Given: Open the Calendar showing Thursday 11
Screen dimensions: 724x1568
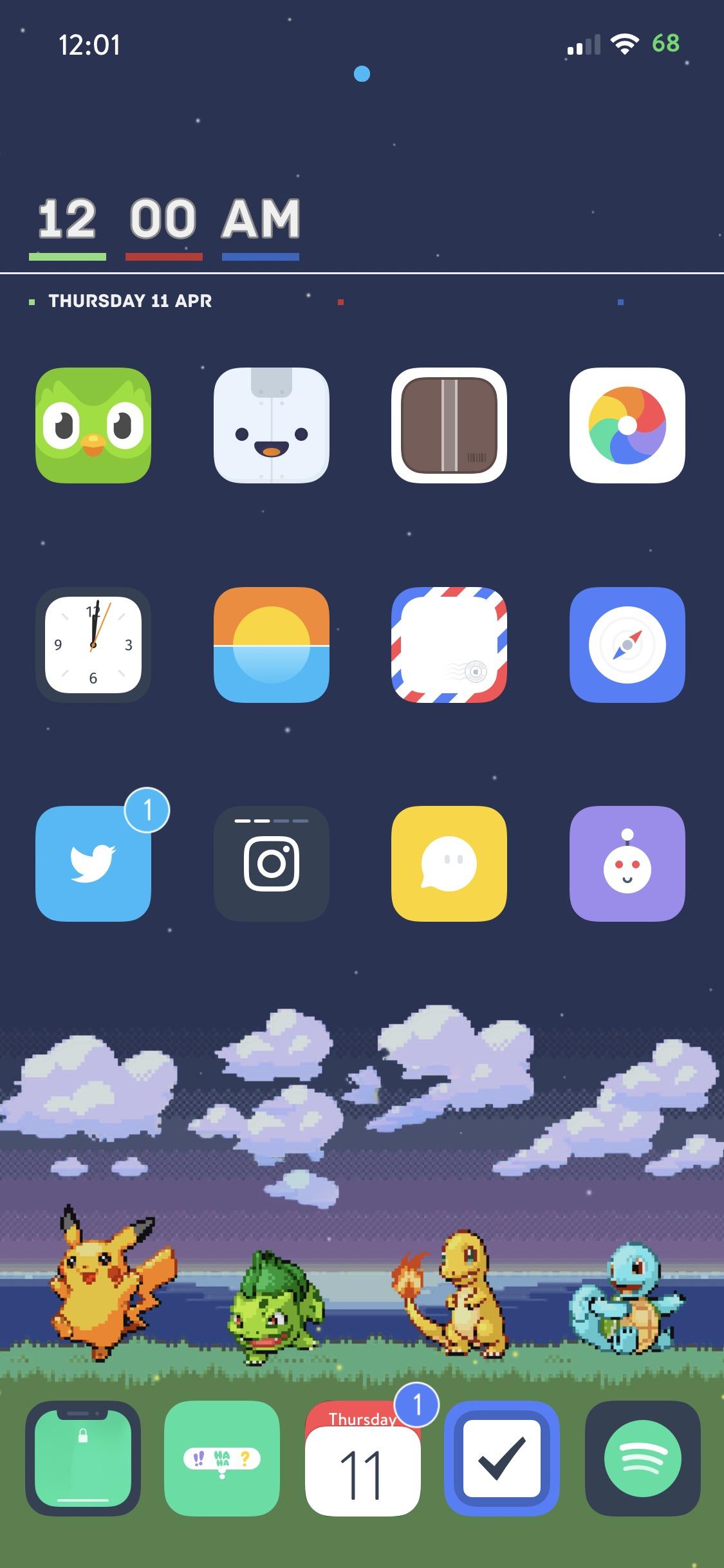Looking at the screenshot, I should click(x=362, y=1458).
